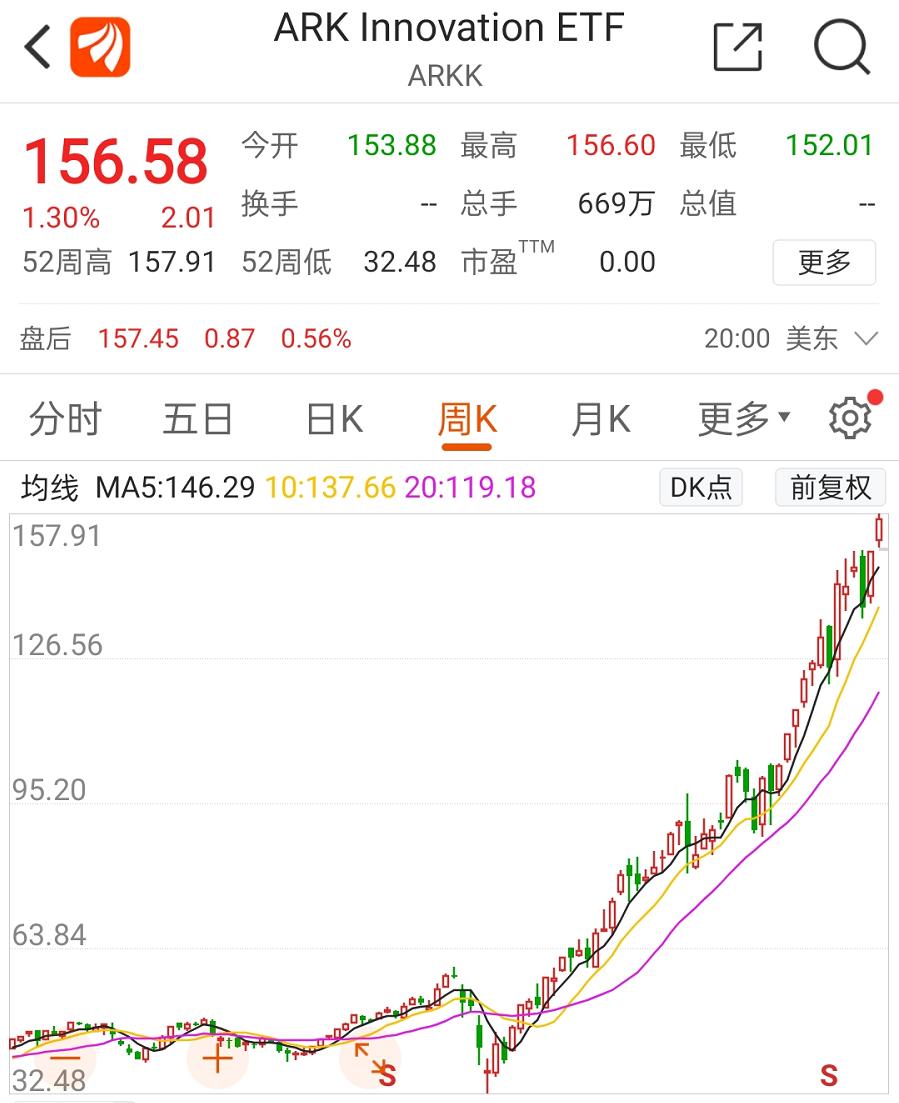Viewport: 899px width, 1103px height.
Task: Open the 更多 chart period dropdown
Action: [x=743, y=419]
